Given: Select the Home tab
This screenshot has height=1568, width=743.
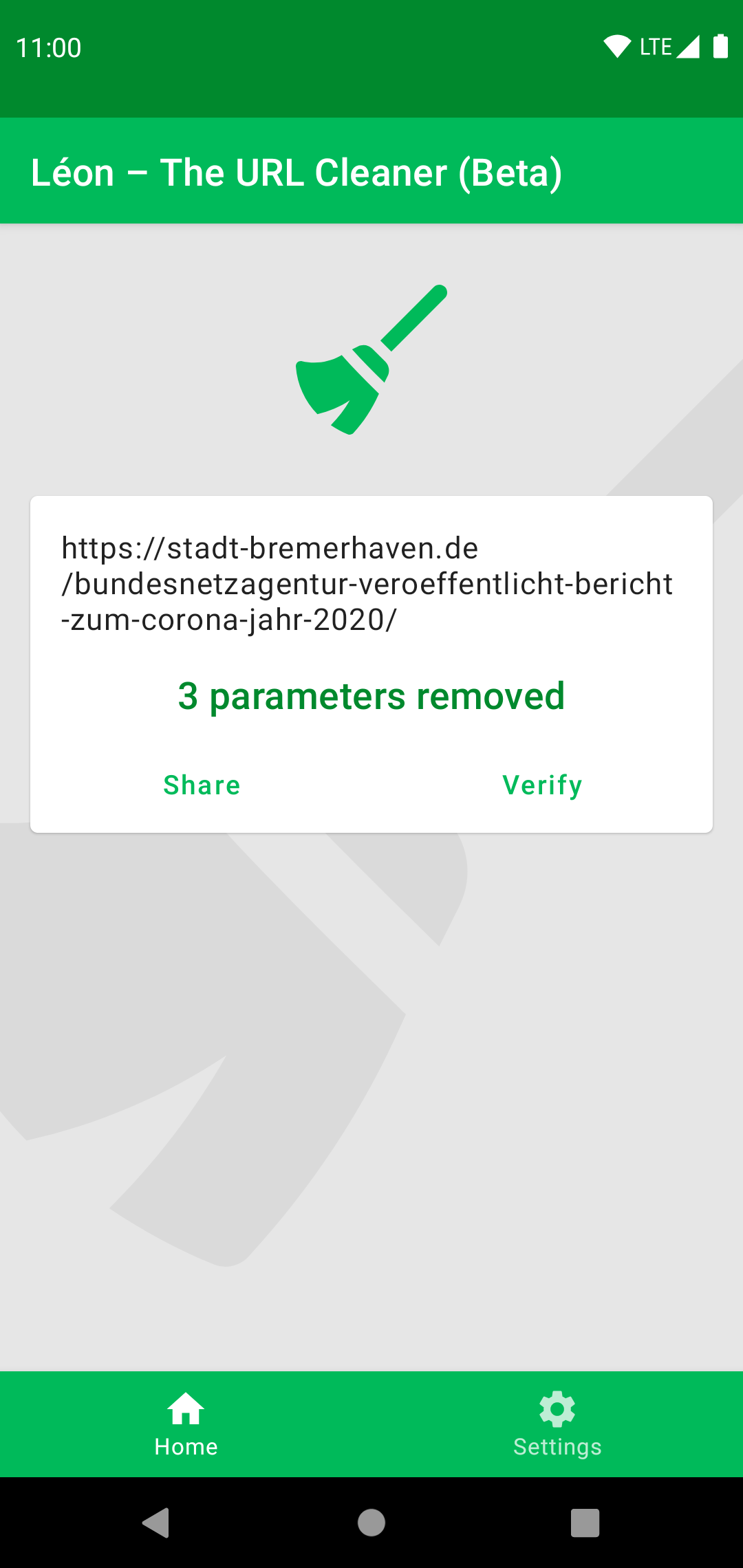Looking at the screenshot, I should 186,1424.
